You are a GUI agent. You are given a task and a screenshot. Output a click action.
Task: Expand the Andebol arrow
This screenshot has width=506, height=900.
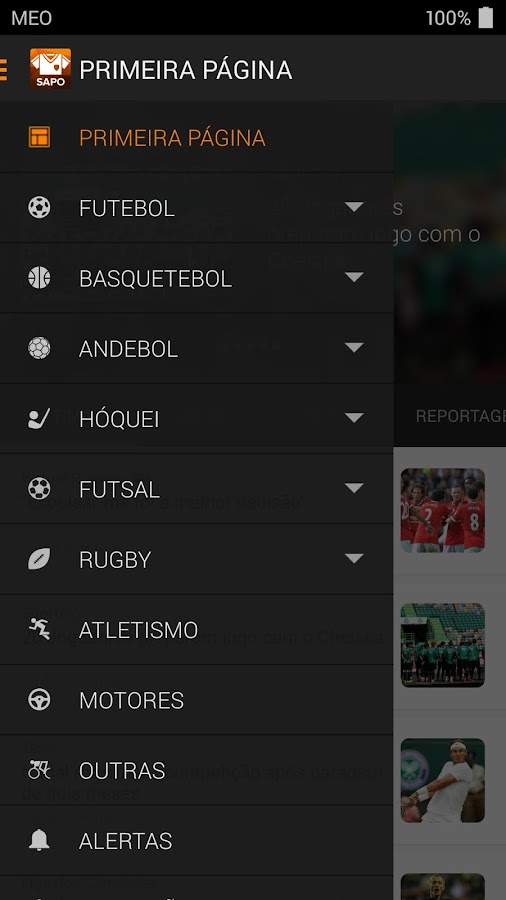(354, 347)
